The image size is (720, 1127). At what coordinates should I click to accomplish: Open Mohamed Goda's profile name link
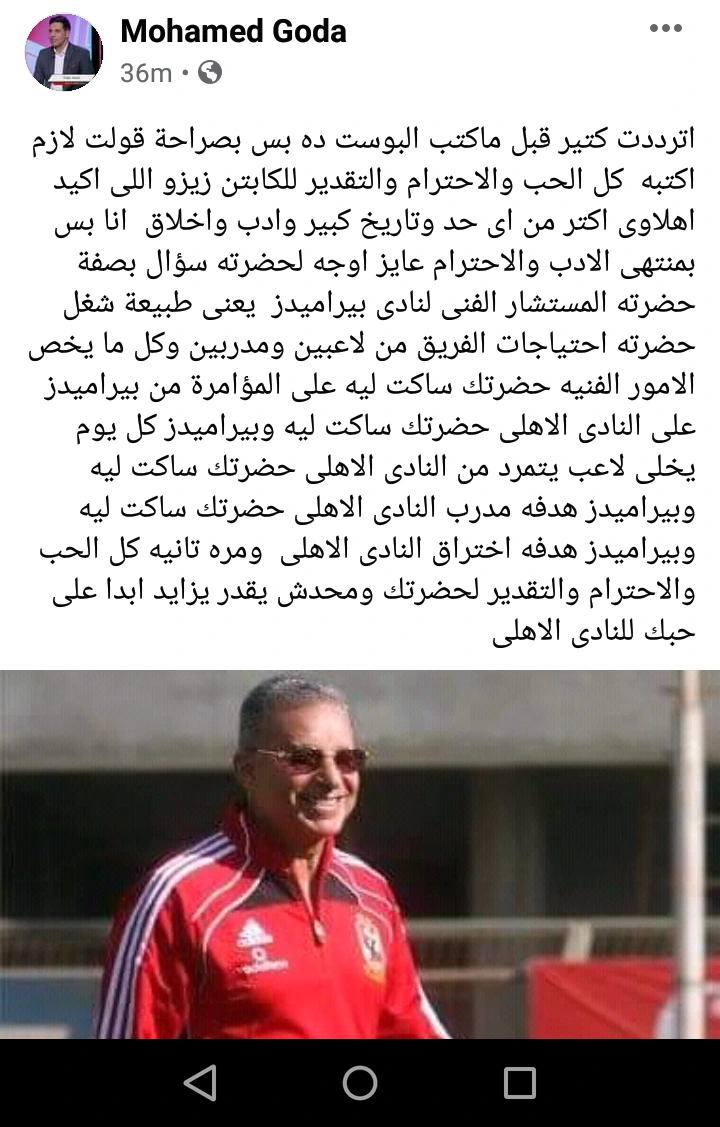click(233, 32)
